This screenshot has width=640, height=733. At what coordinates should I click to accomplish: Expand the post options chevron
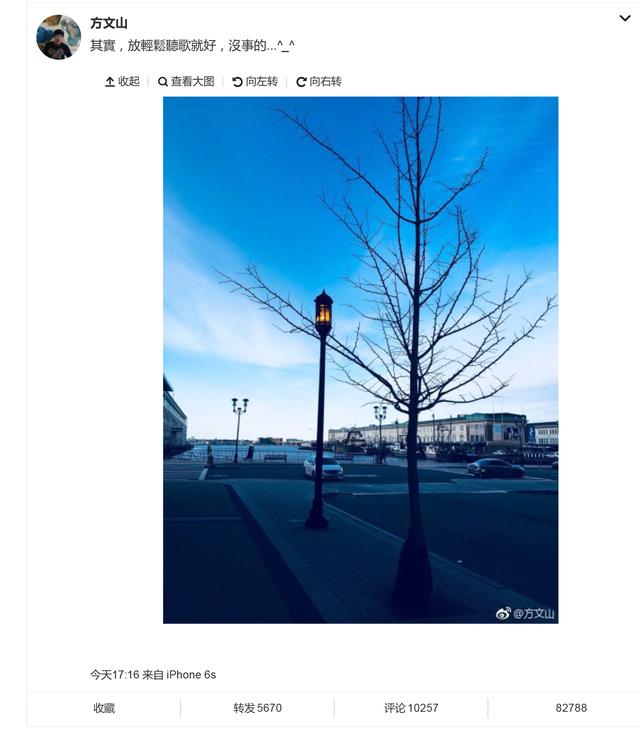point(625,19)
